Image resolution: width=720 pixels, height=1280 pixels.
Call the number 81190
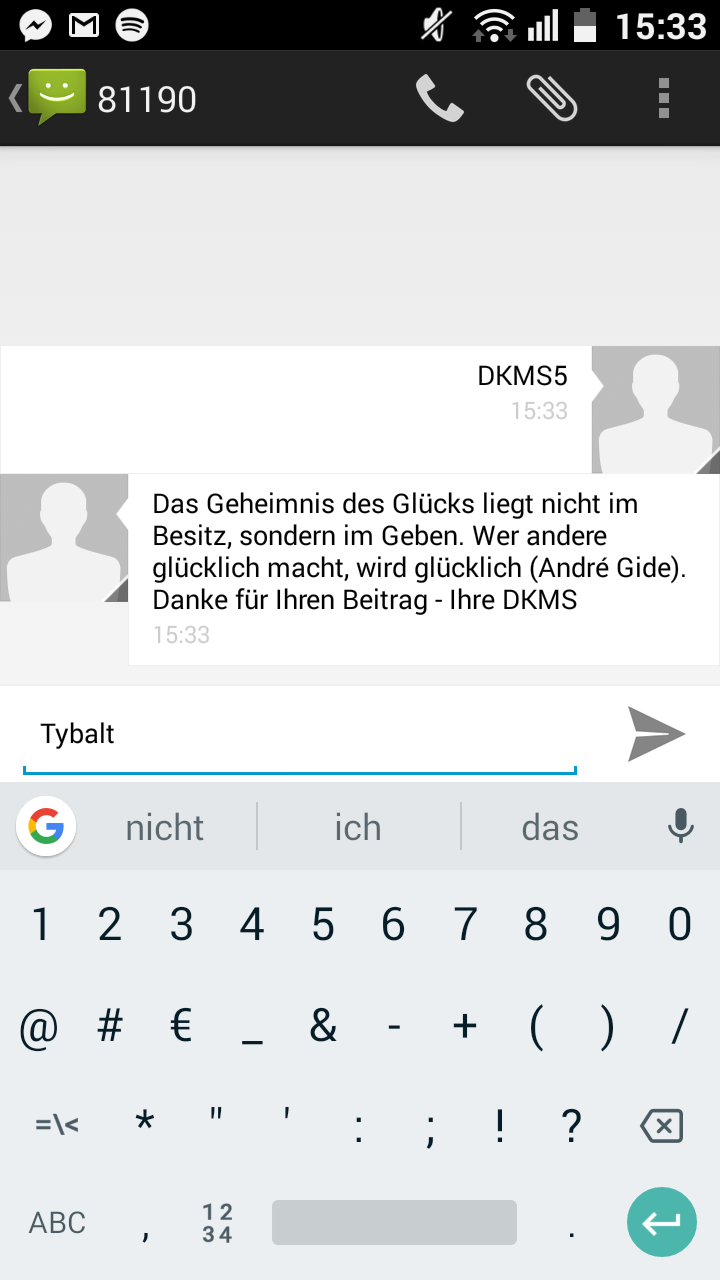tap(440, 99)
